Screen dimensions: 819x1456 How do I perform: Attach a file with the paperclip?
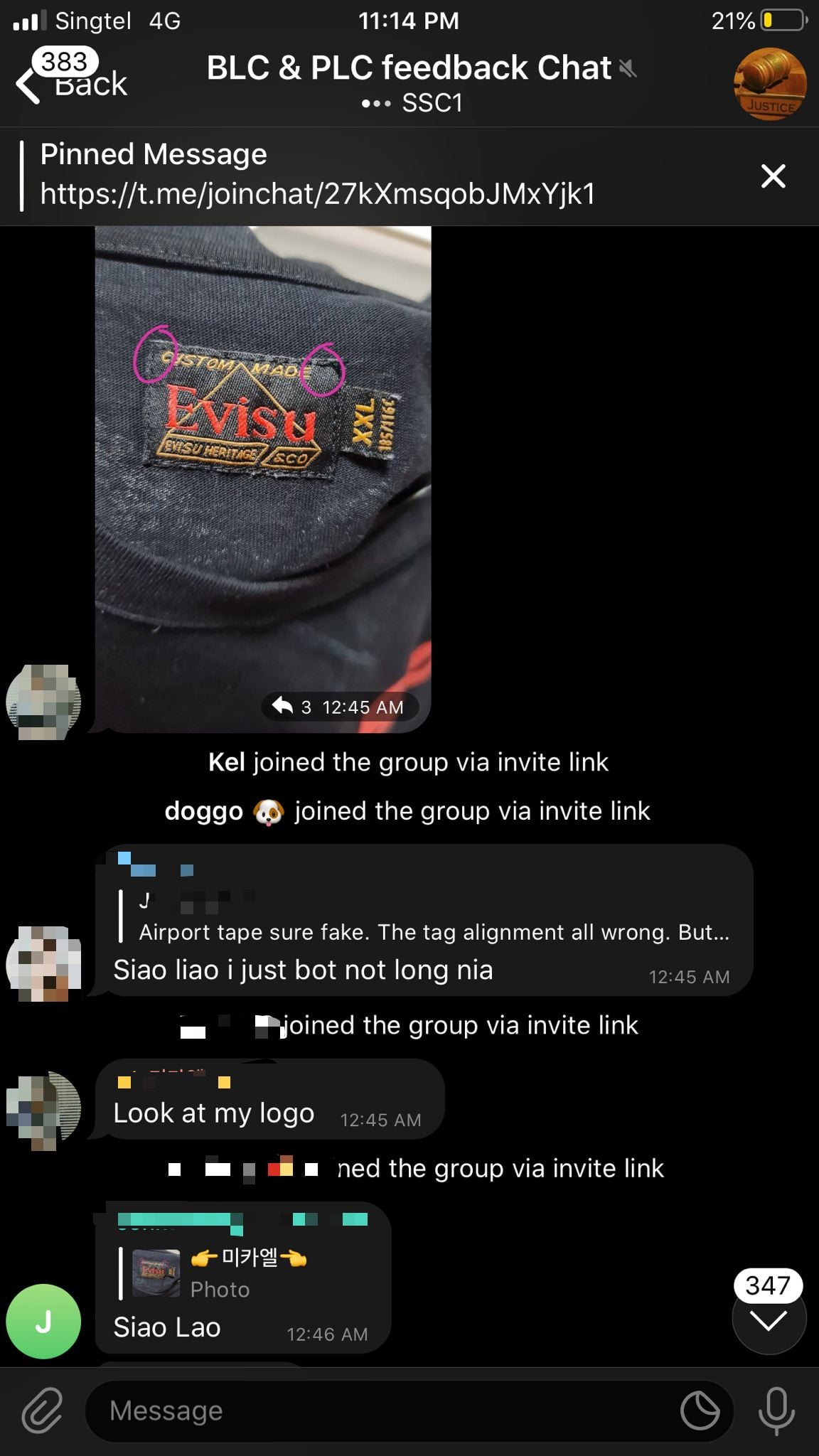pos(42,1410)
